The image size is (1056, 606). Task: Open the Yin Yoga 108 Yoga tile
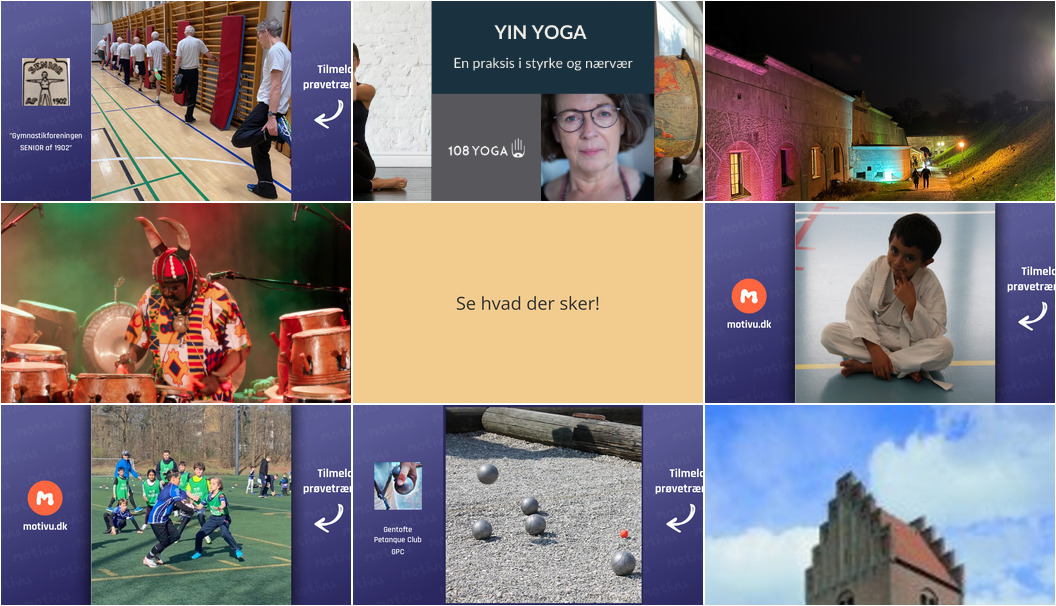(528, 101)
